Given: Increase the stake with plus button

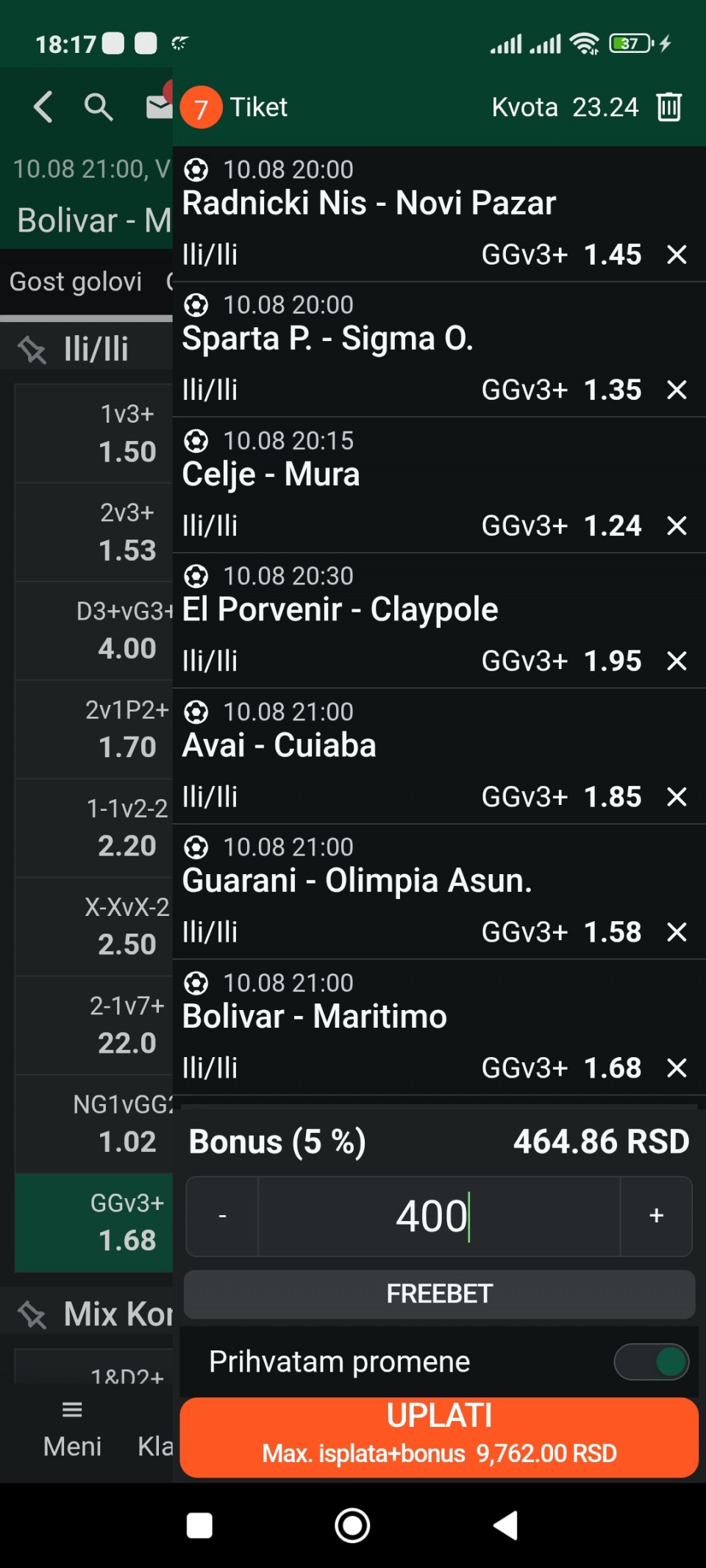Looking at the screenshot, I should [x=656, y=1217].
